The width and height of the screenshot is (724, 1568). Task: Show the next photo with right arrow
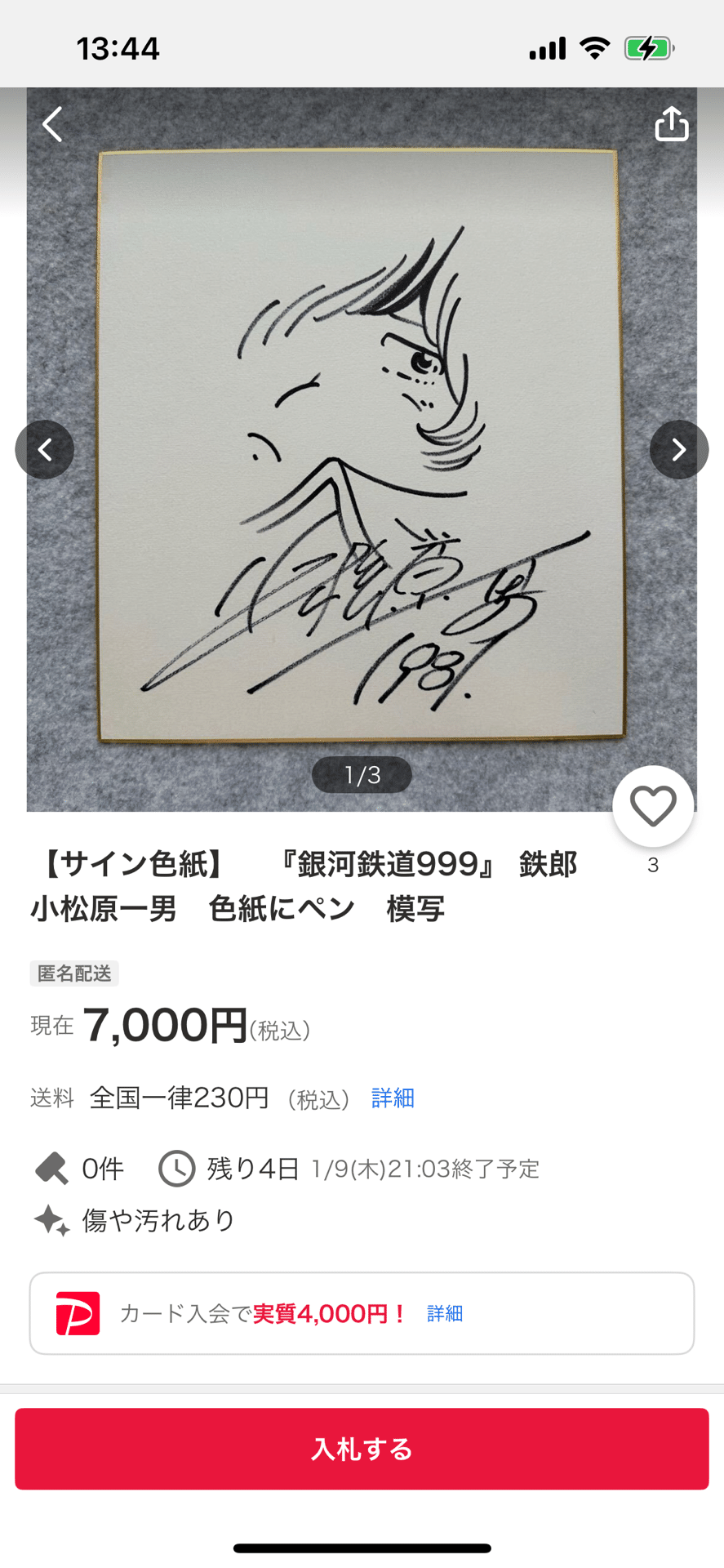coord(679,449)
